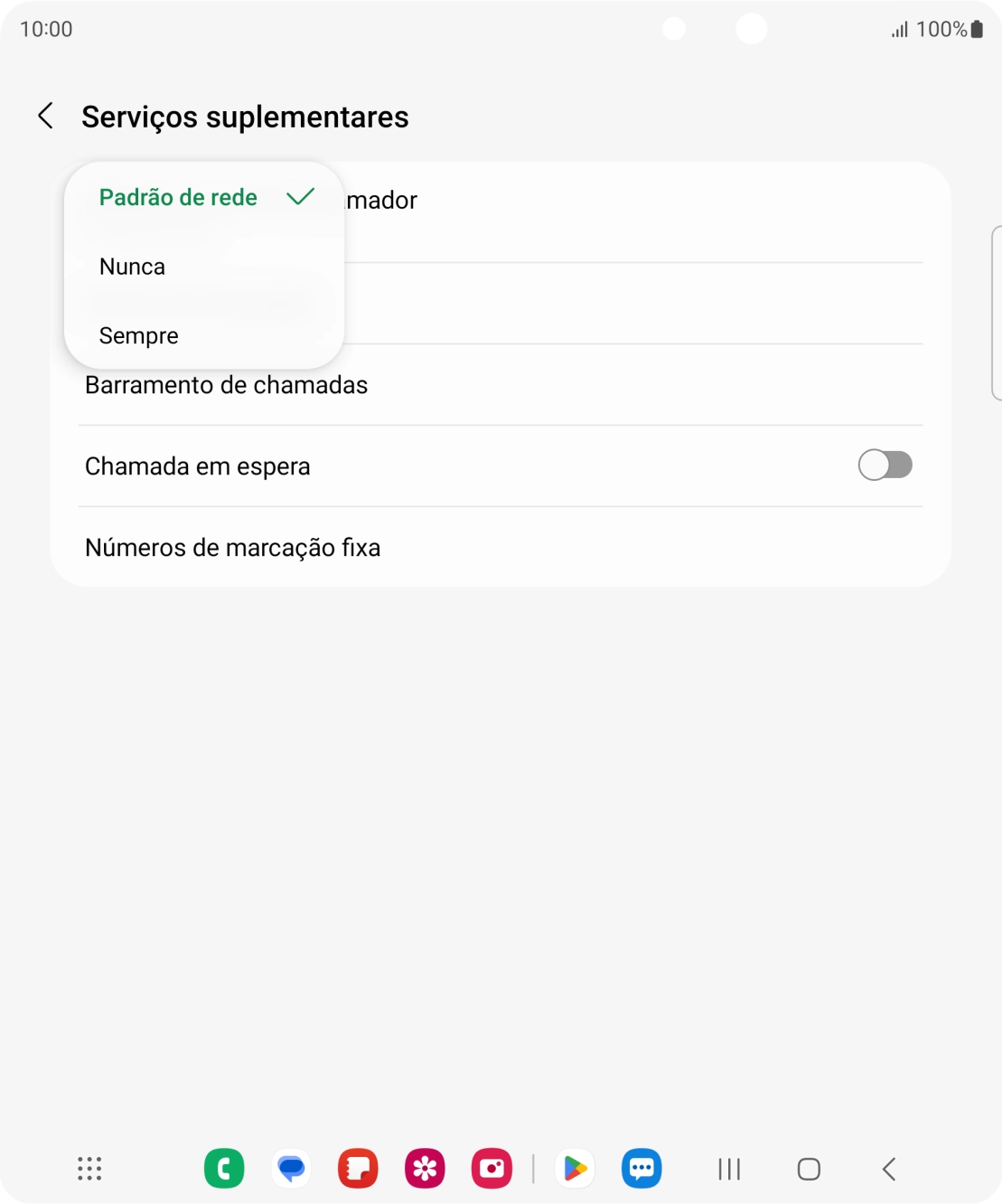The height and width of the screenshot is (1204, 1002).
Task: Open the Google Play Store
Action: pyautogui.click(x=574, y=1168)
